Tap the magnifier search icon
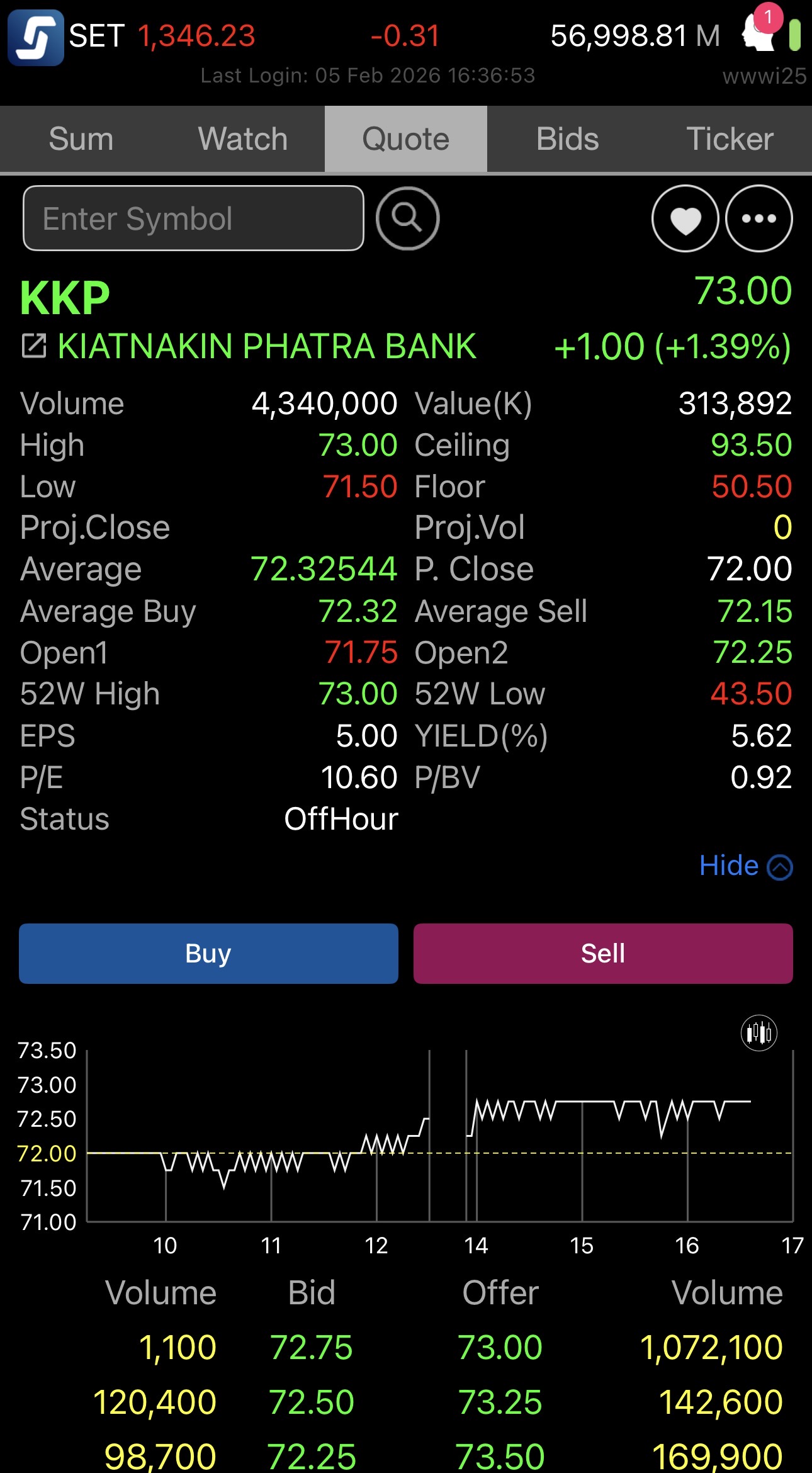Screen dimensions: 812x1473 click(407, 218)
